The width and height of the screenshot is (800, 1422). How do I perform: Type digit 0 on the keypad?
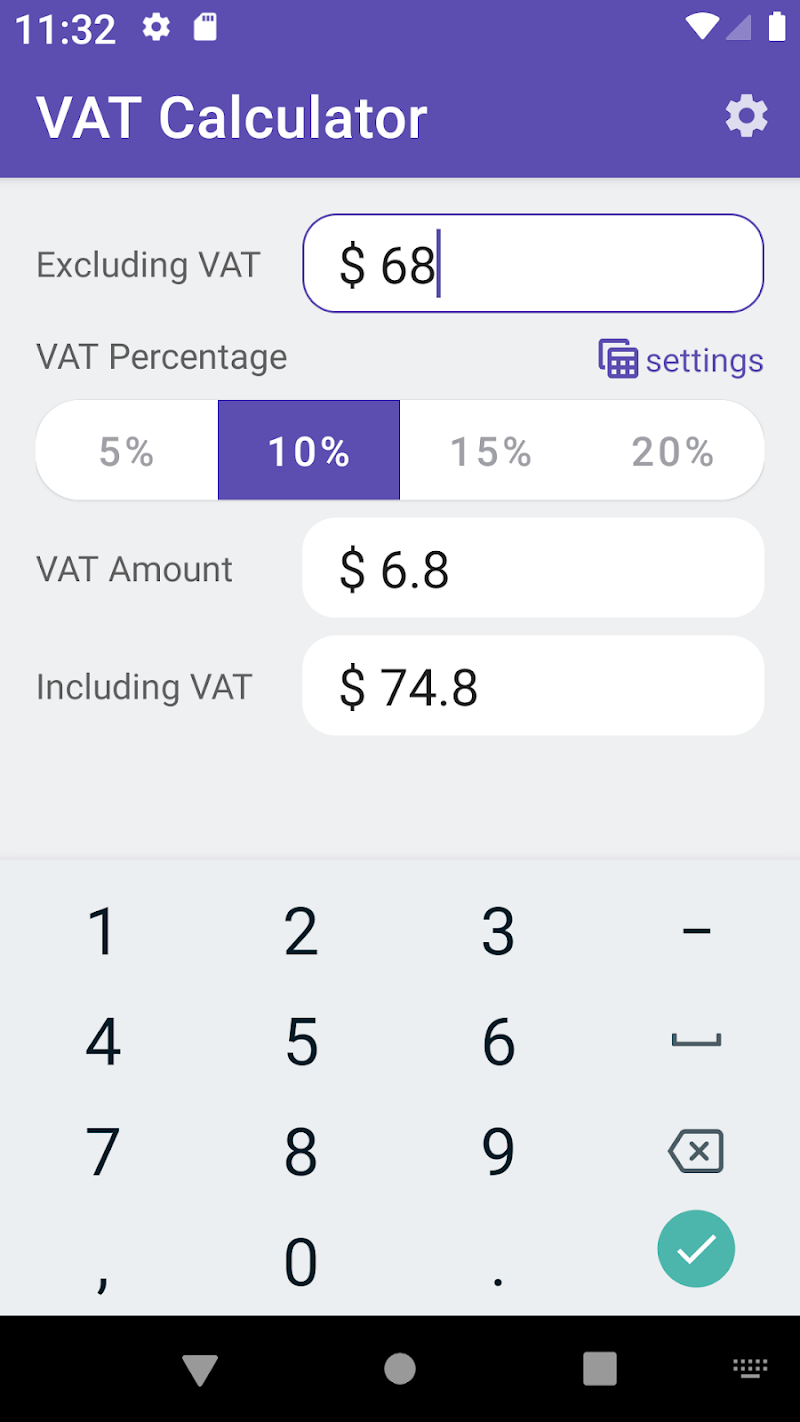301,1262
